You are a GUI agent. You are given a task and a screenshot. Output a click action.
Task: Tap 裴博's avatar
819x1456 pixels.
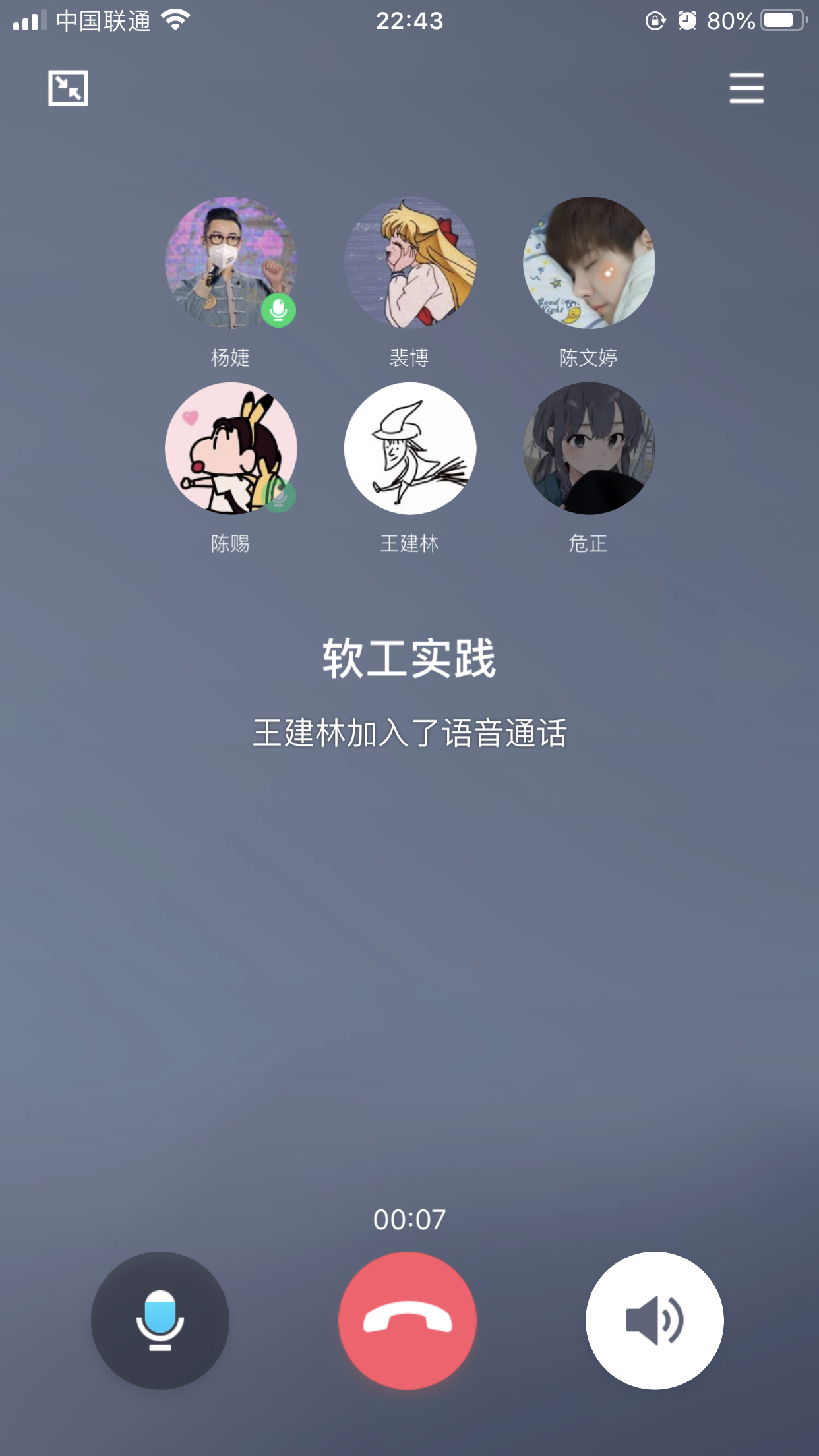tap(409, 262)
